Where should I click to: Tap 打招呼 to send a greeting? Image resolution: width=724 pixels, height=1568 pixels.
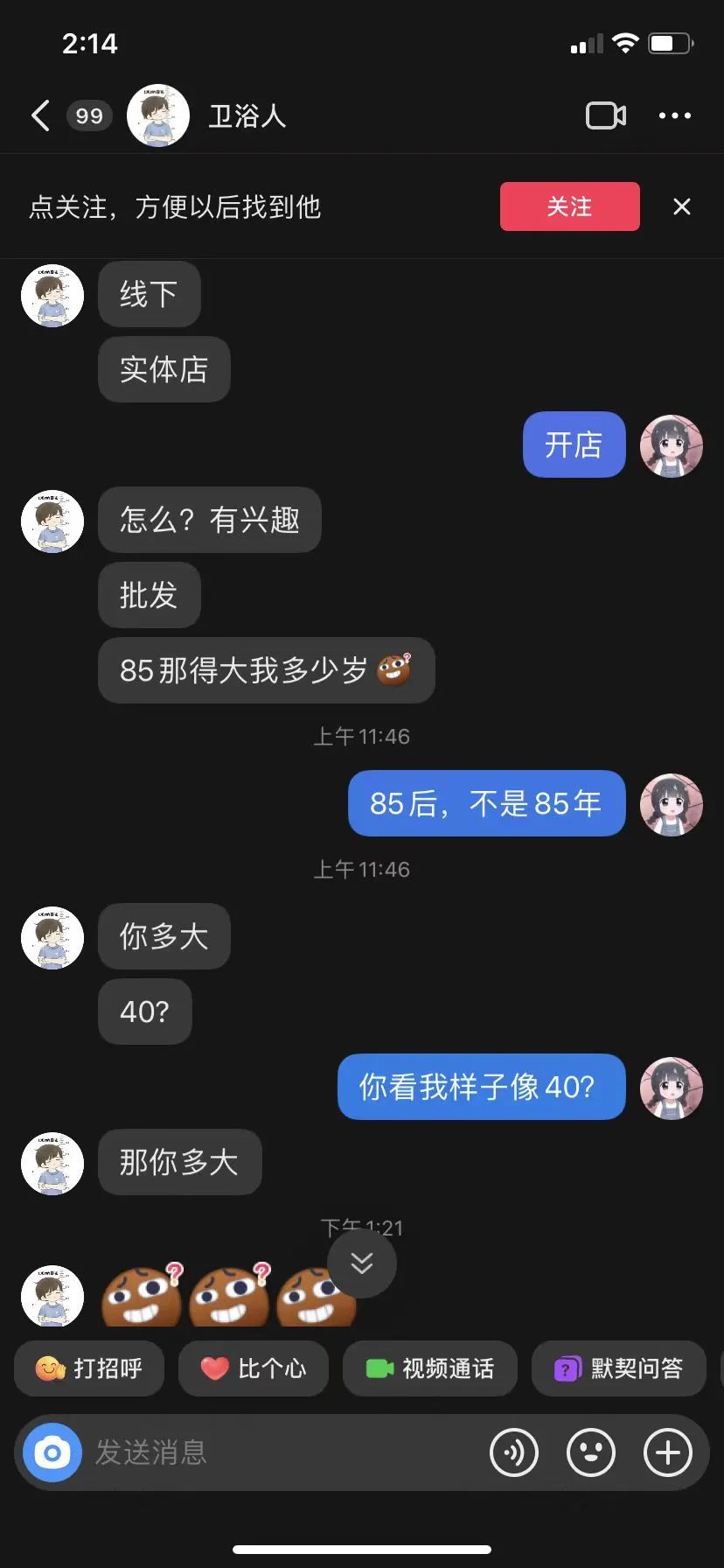click(88, 1368)
